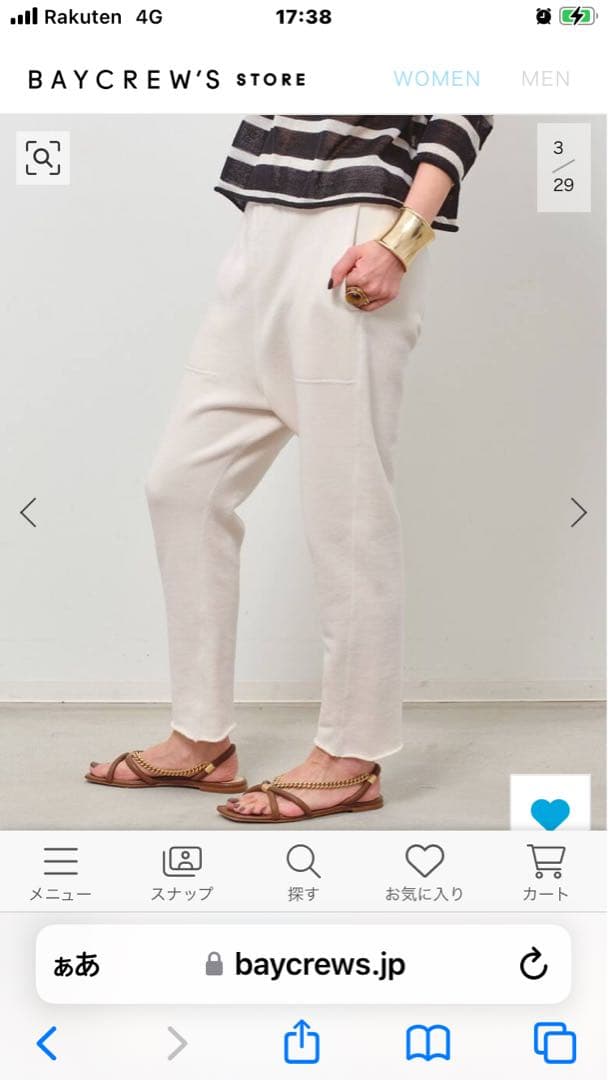The height and width of the screenshot is (1080, 608).
Task: Show all open Safari tabs
Action: [554, 1044]
